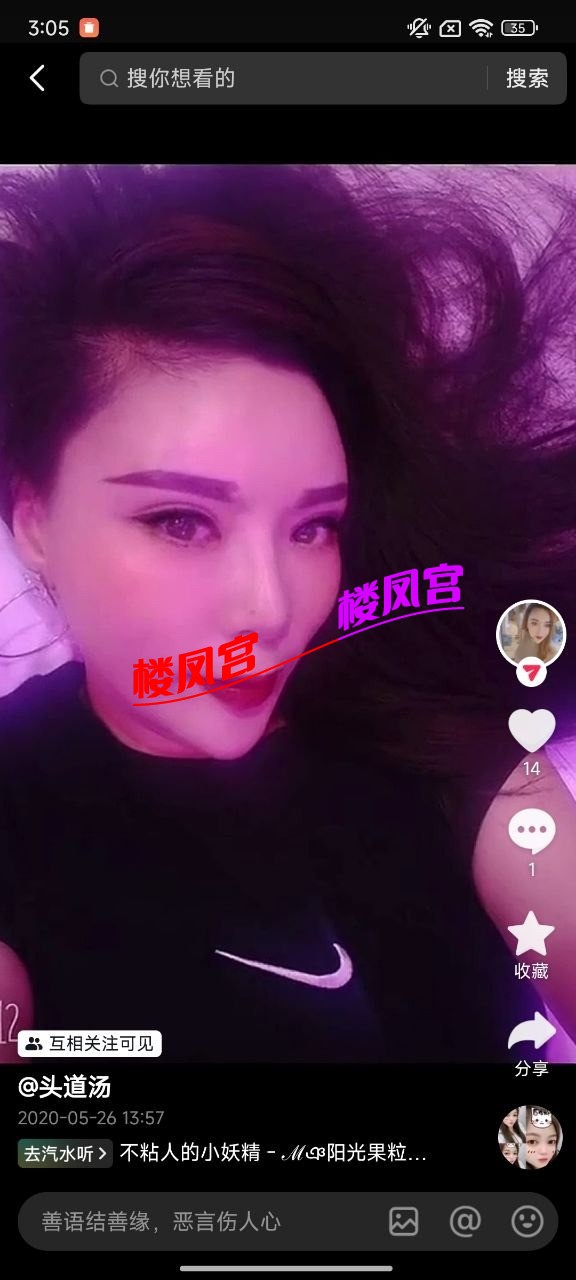Open the comments bubble
Viewport: 576px width, 1280px height.
531,831
